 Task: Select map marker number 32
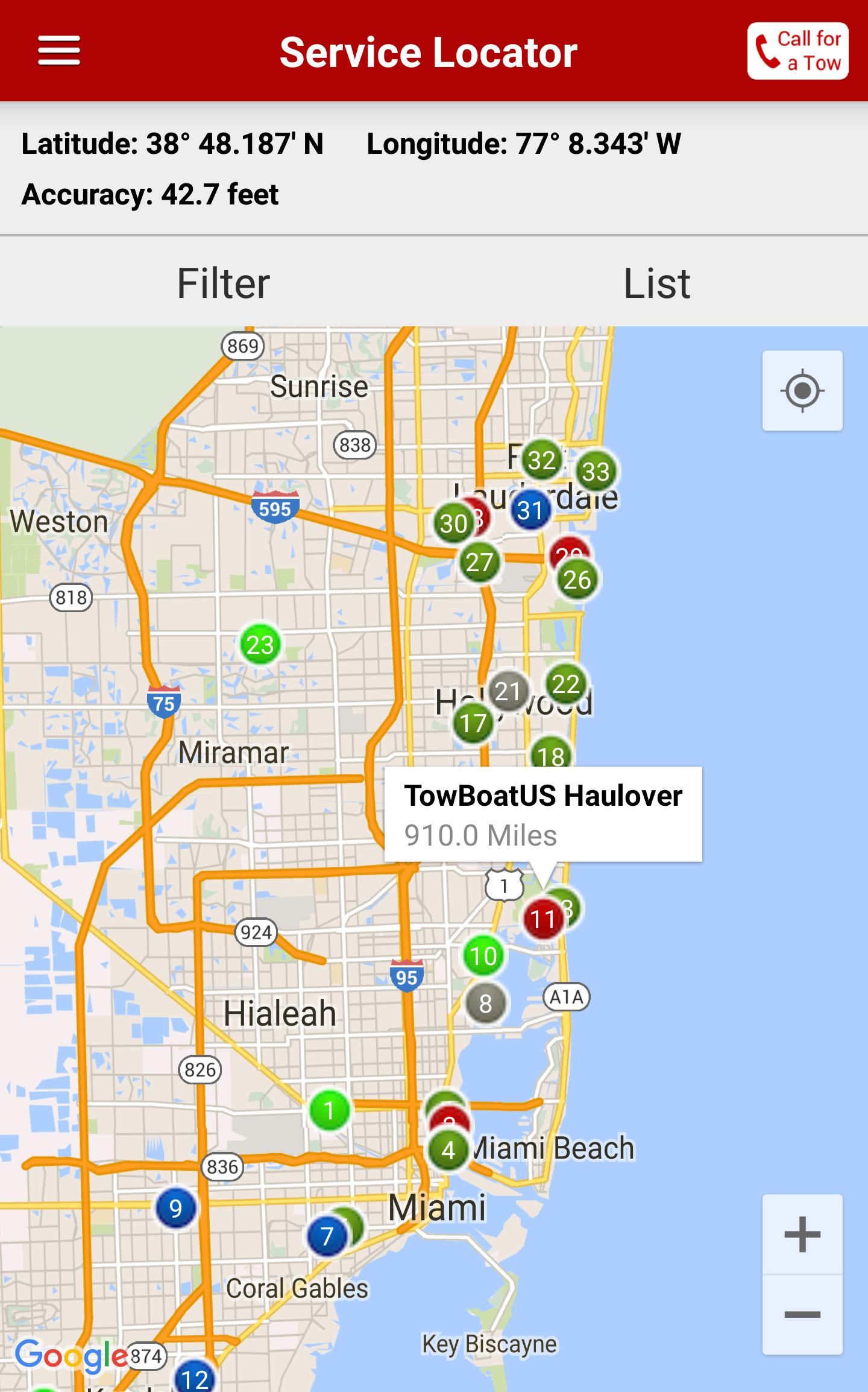tap(541, 460)
